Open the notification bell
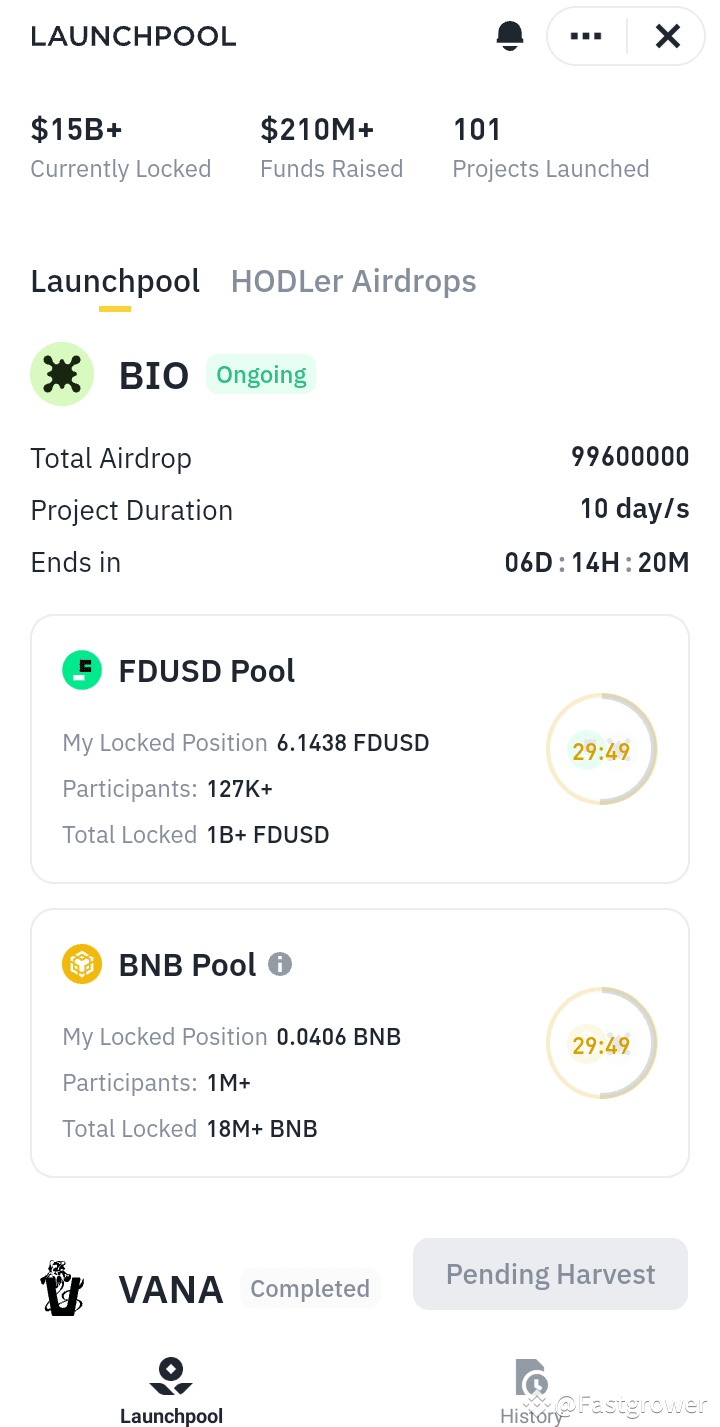The width and height of the screenshot is (720, 1427). pos(509,35)
